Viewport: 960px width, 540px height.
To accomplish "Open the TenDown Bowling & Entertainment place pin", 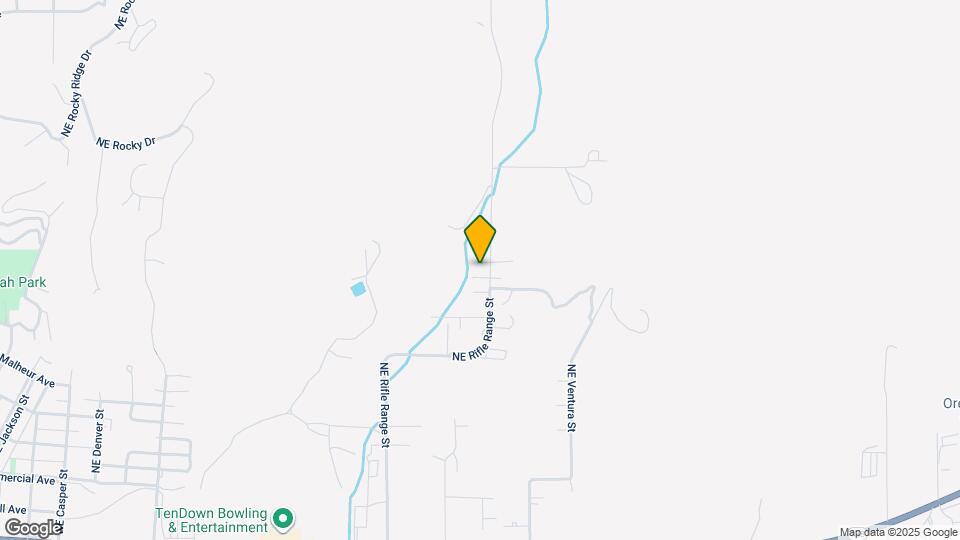I will pyautogui.click(x=283, y=519).
